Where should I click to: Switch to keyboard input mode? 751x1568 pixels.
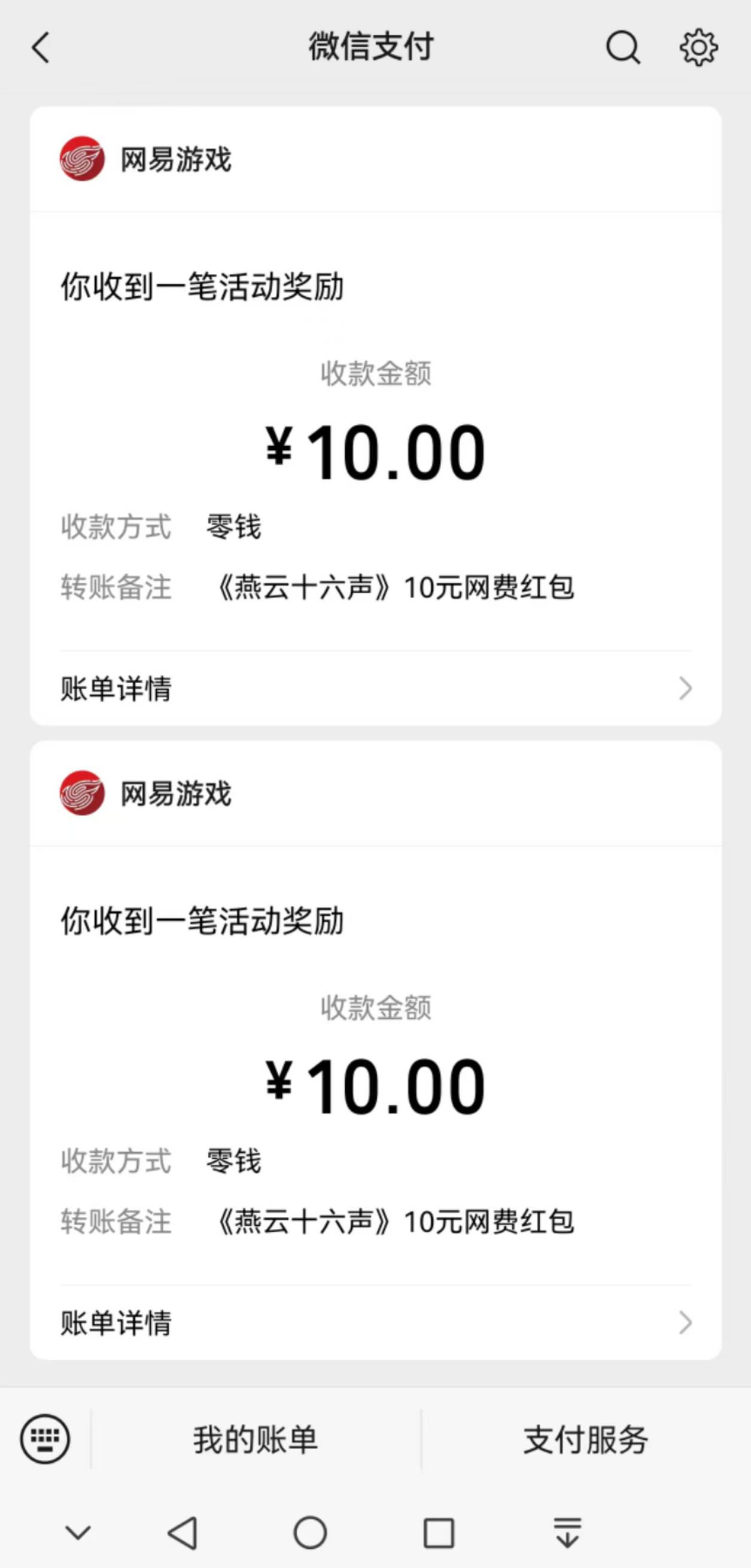point(45,1439)
